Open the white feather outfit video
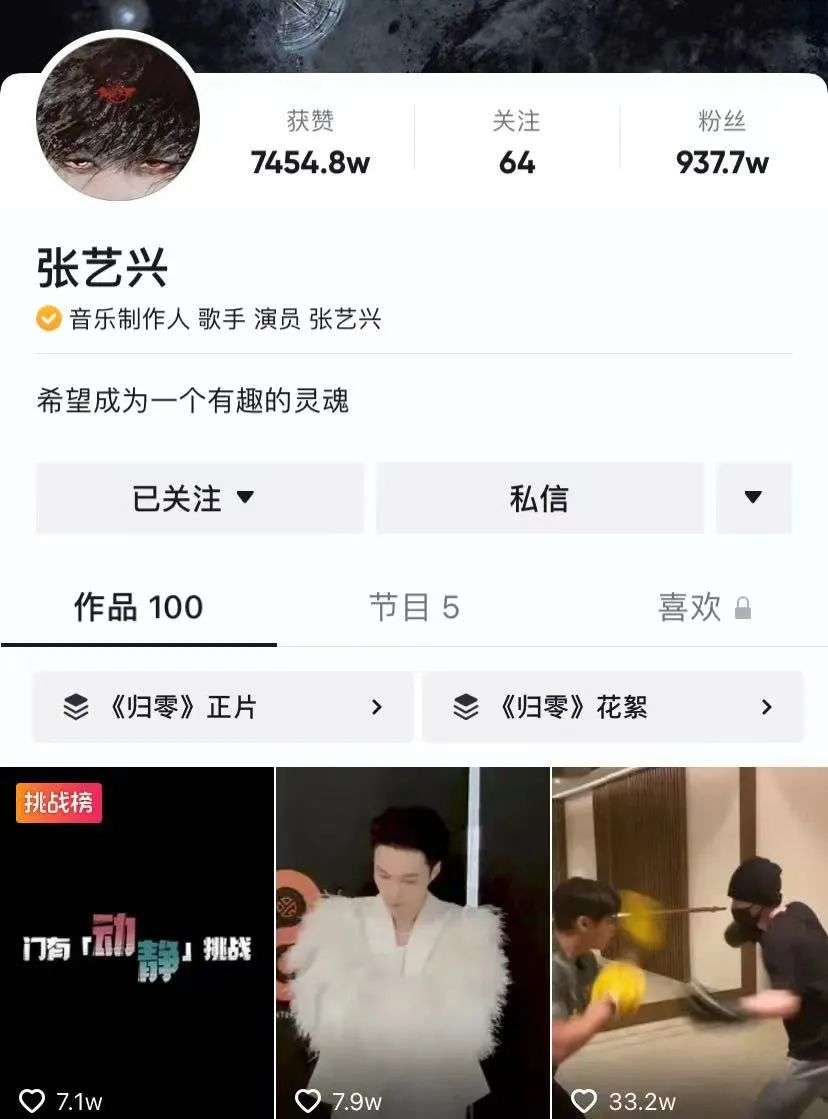The width and height of the screenshot is (828, 1119). pos(412,940)
